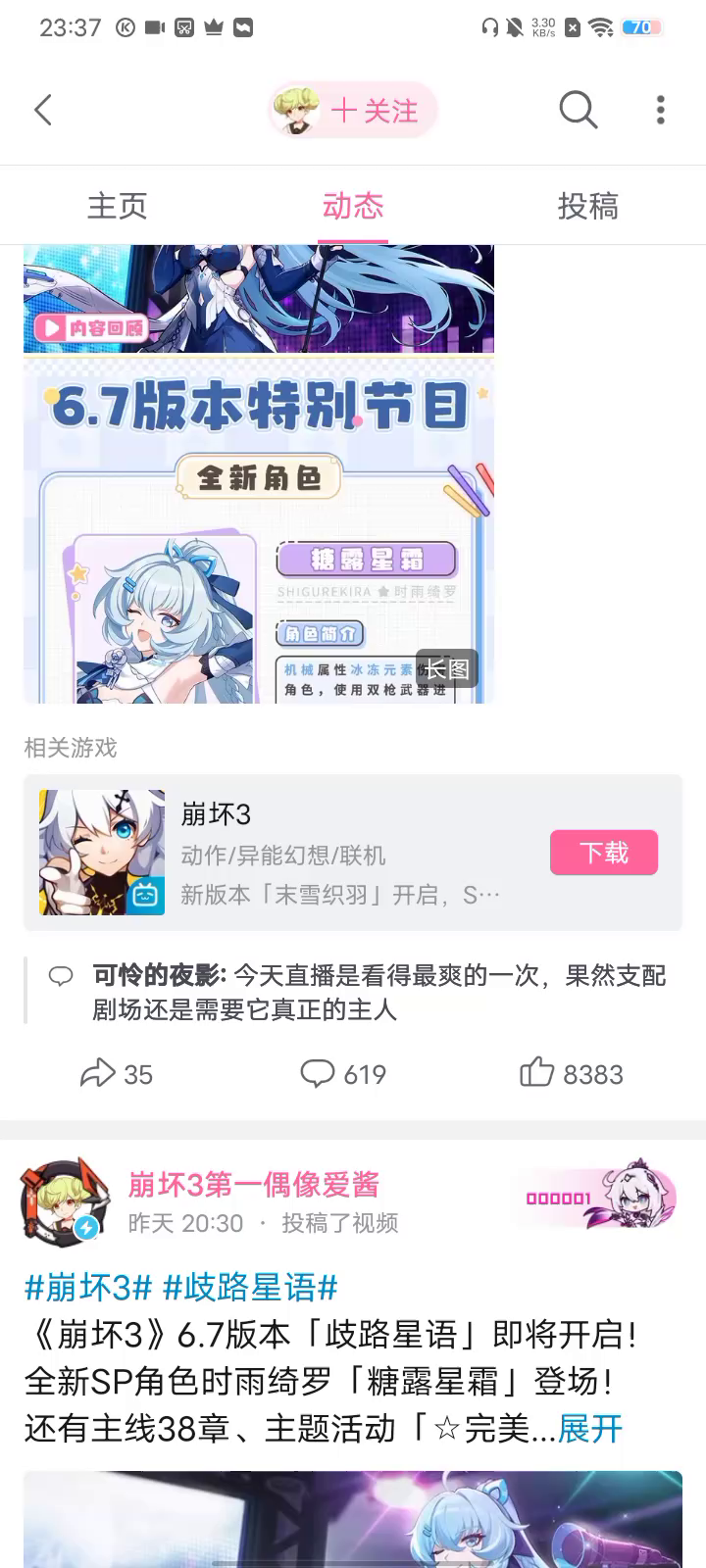Like the post with 8383 likes
706x1568 pixels.
pyautogui.click(x=571, y=1074)
